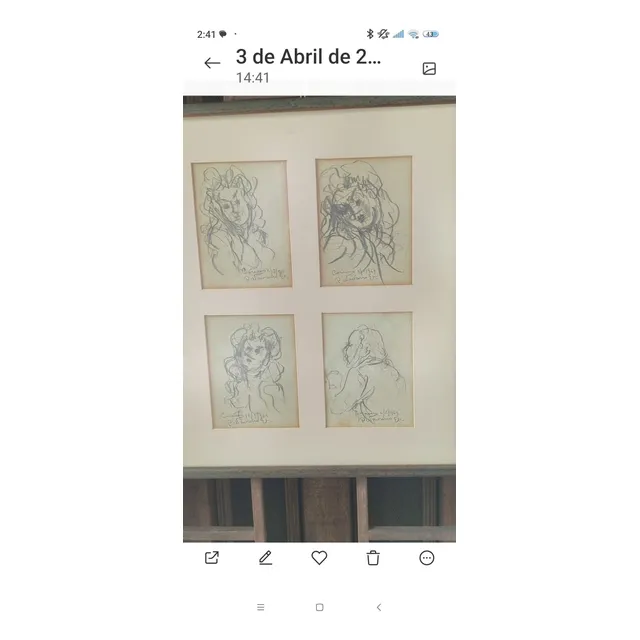Share this photo
Image resolution: width=640 pixels, height=640 pixels.
[212, 558]
